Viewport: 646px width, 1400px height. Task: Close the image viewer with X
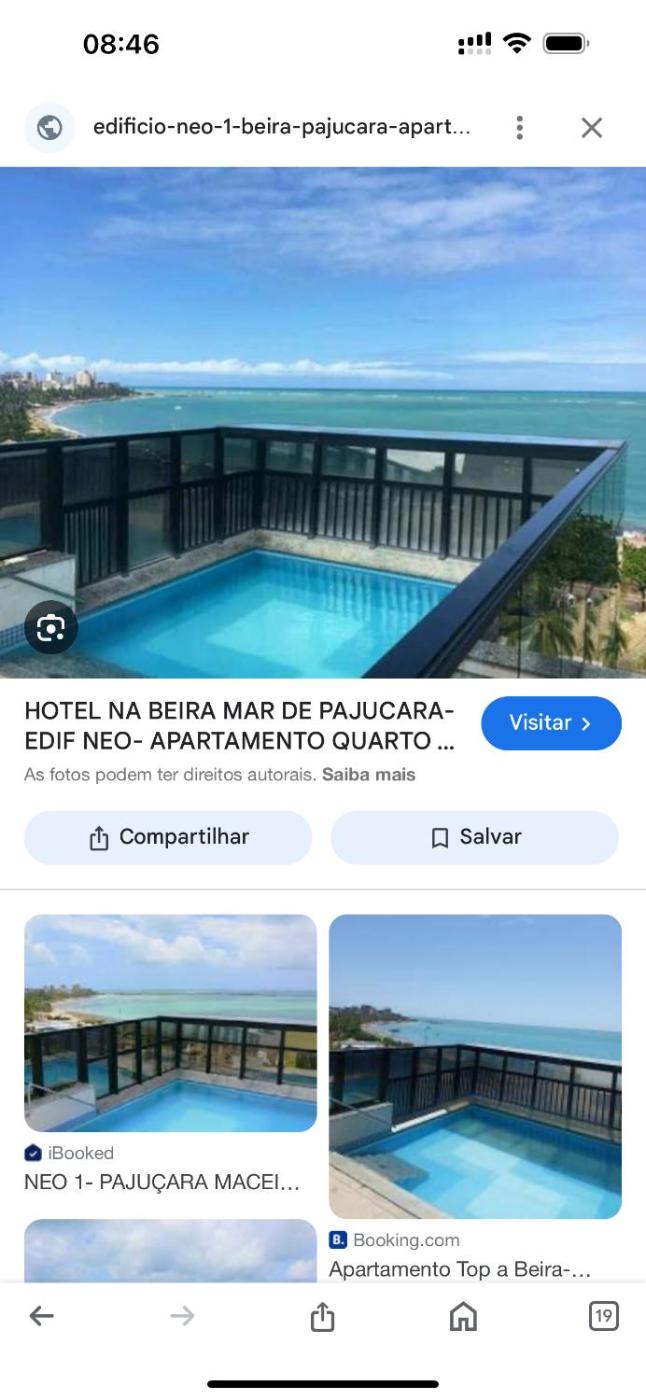[x=592, y=128]
